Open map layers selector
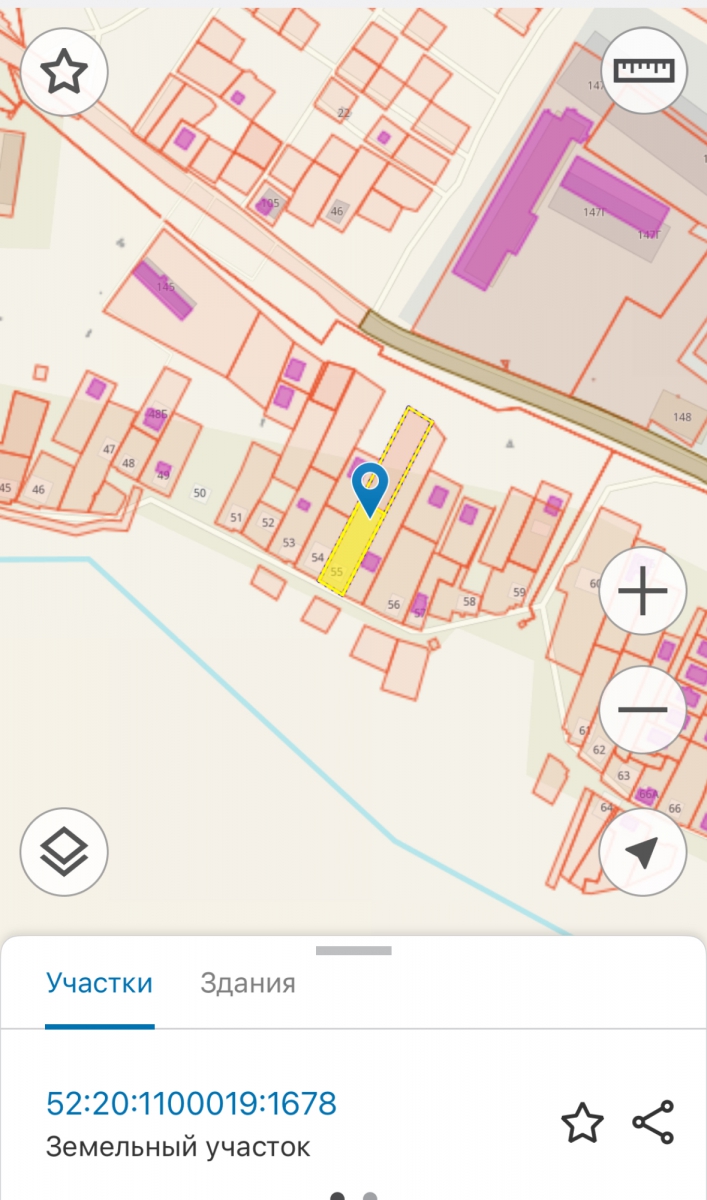 tap(64, 852)
